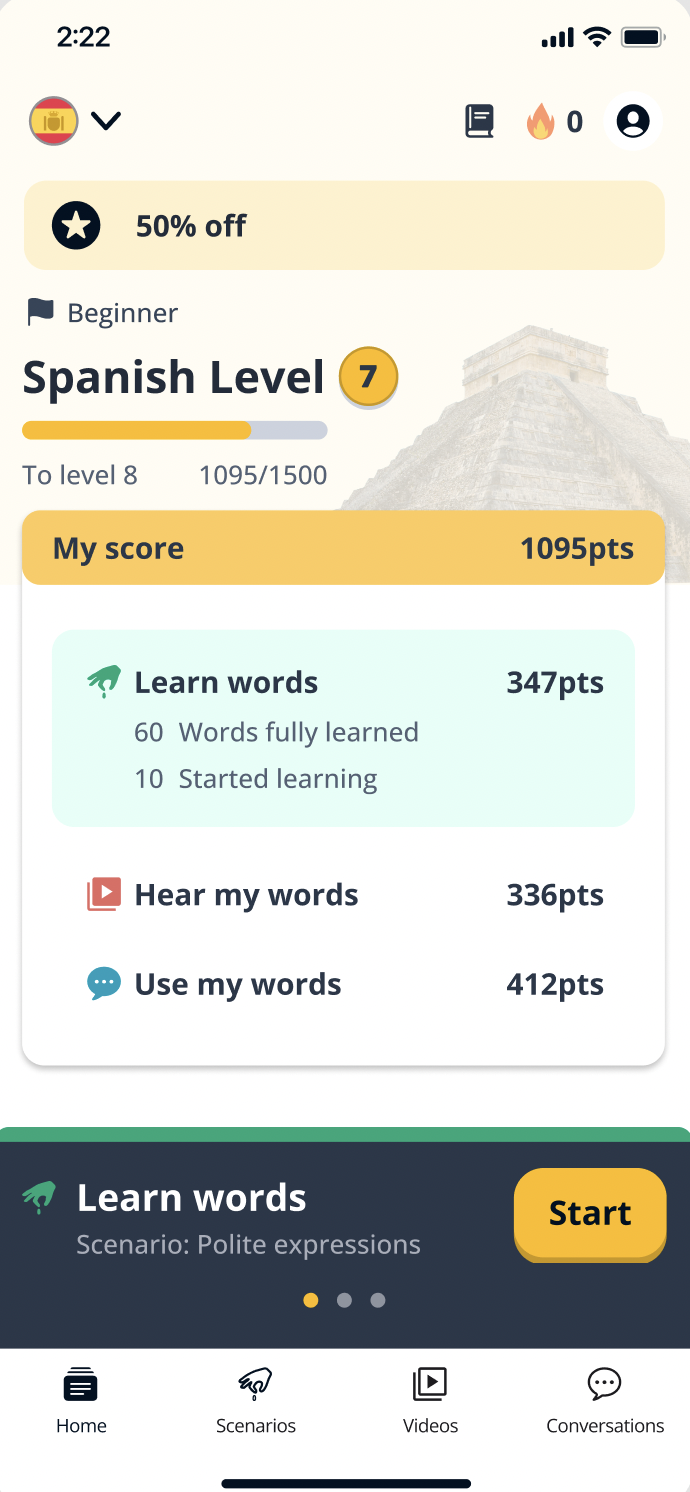Screen dimensions: 690x1492
Task: Switch to the Videos tab
Action: (x=430, y=1400)
